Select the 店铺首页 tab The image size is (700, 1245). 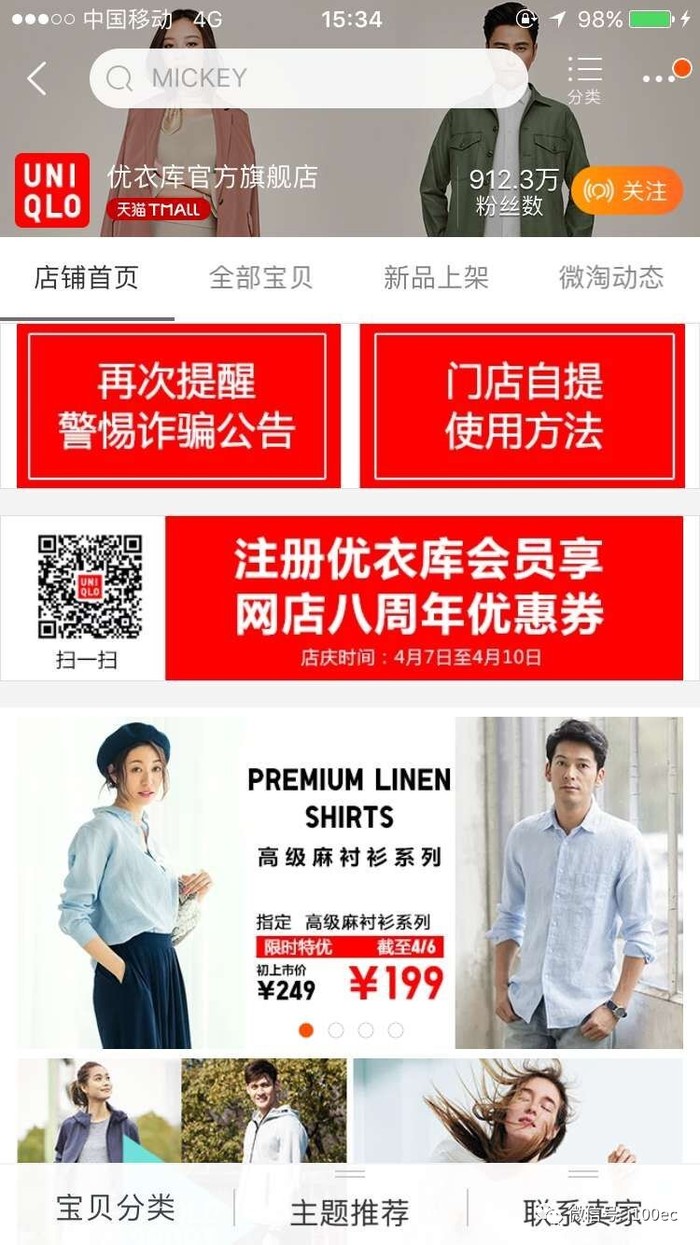[86, 277]
